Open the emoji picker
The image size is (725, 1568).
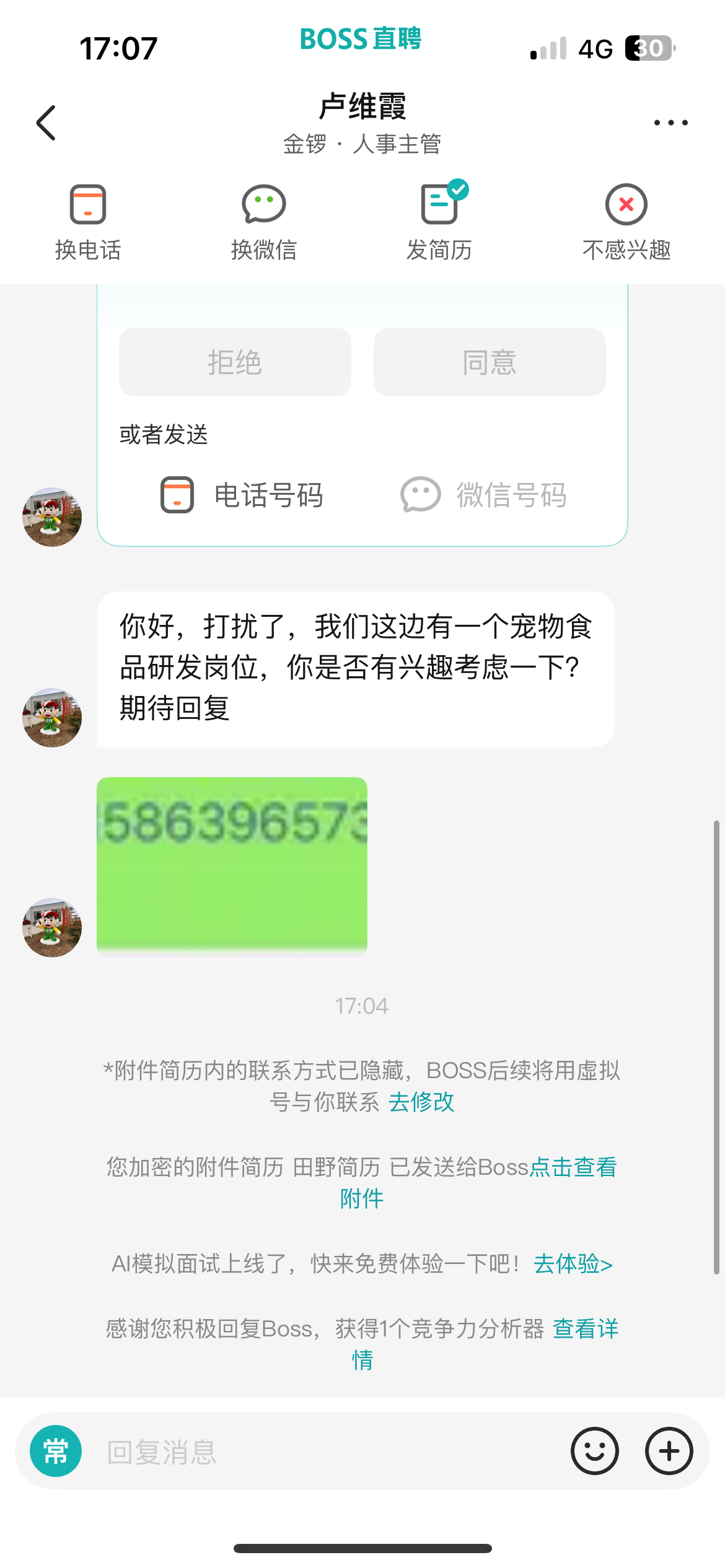(595, 1451)
